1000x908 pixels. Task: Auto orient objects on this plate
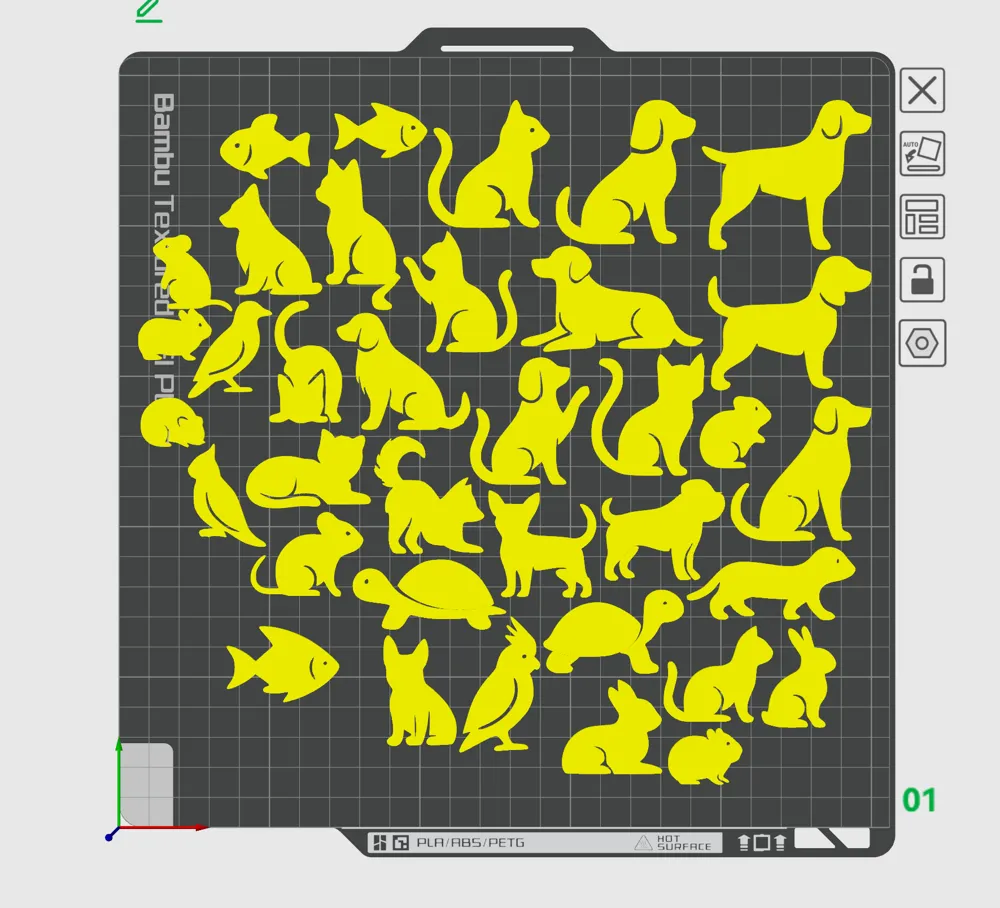[922, 154]
